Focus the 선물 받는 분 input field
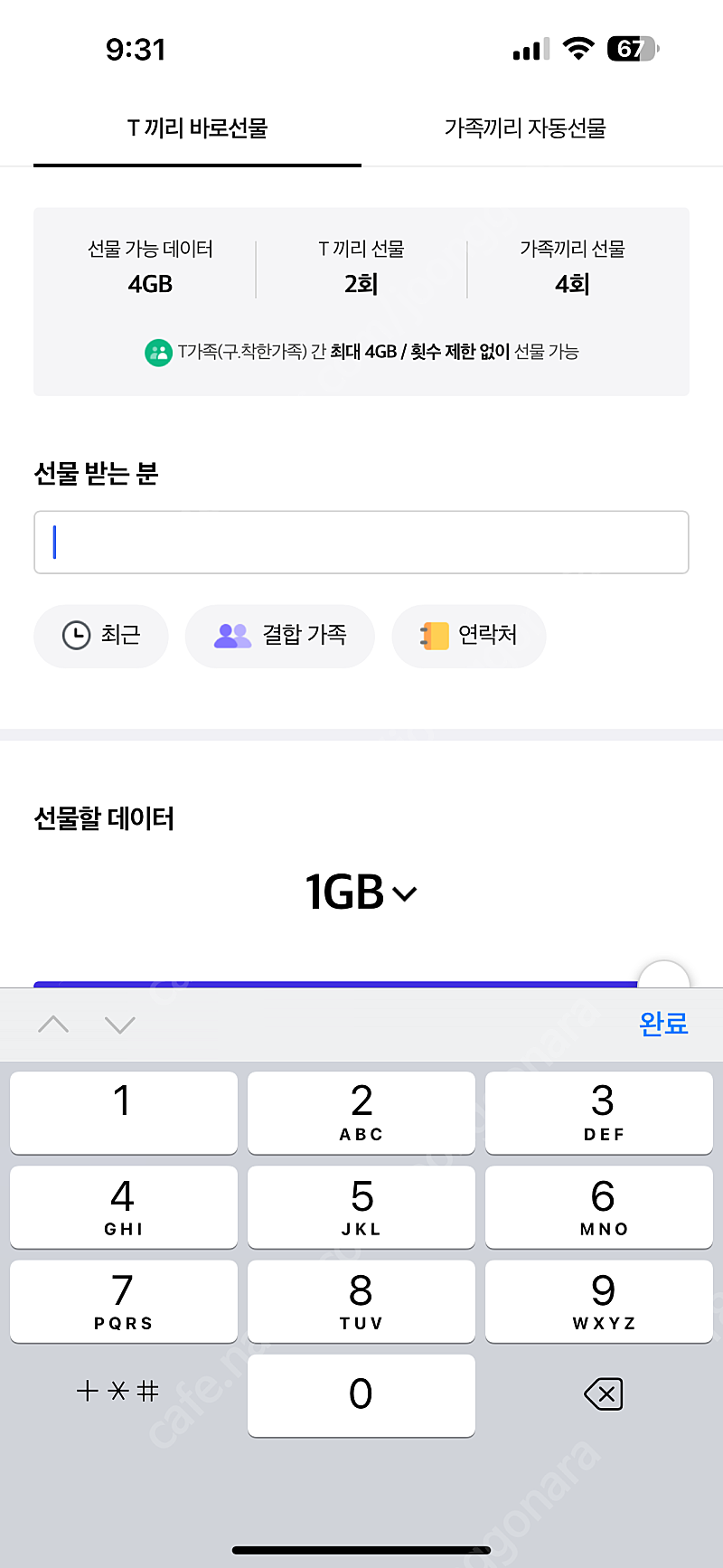 click(361, 543)
